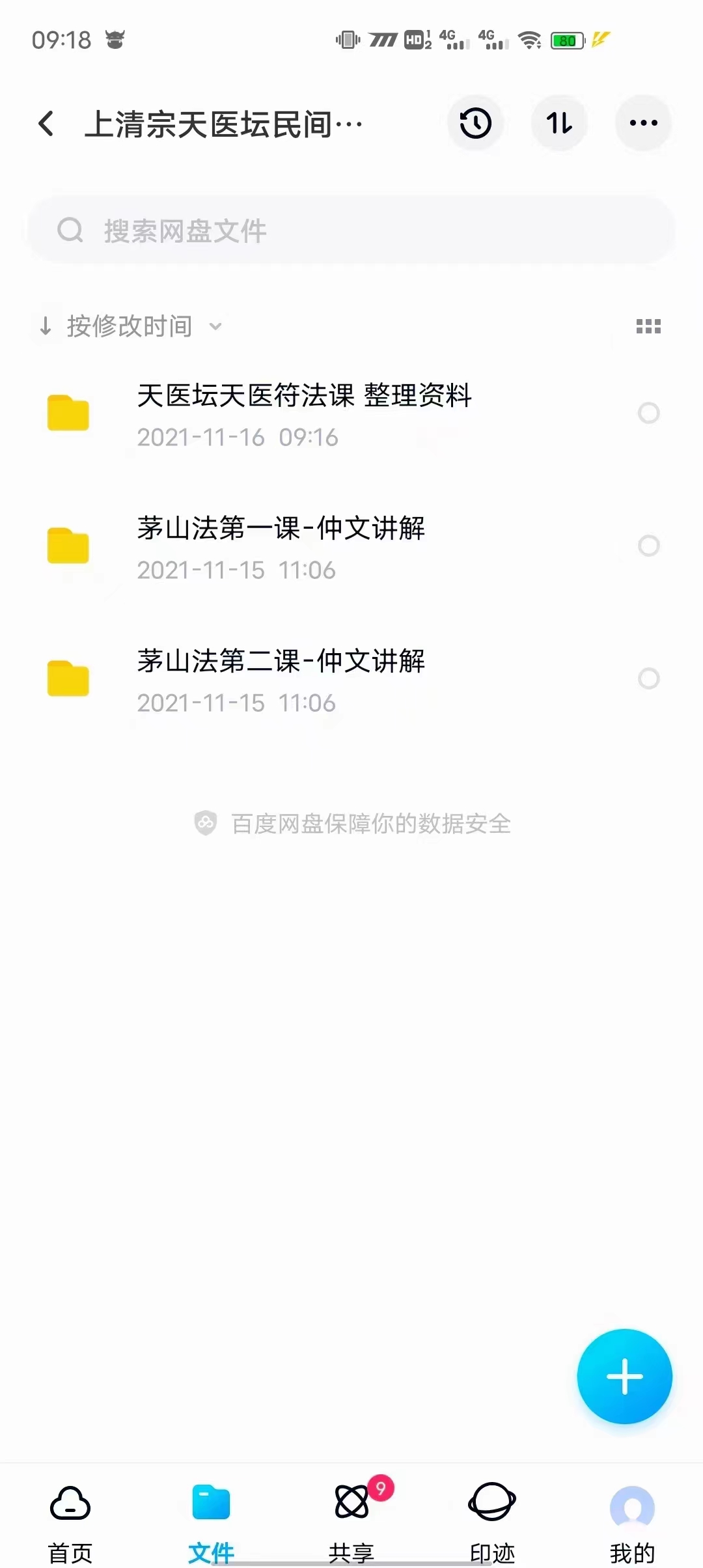Select the 天医坛天医符法课 整理资料 folder circle
703x1568 pixels.
[648, 413]
